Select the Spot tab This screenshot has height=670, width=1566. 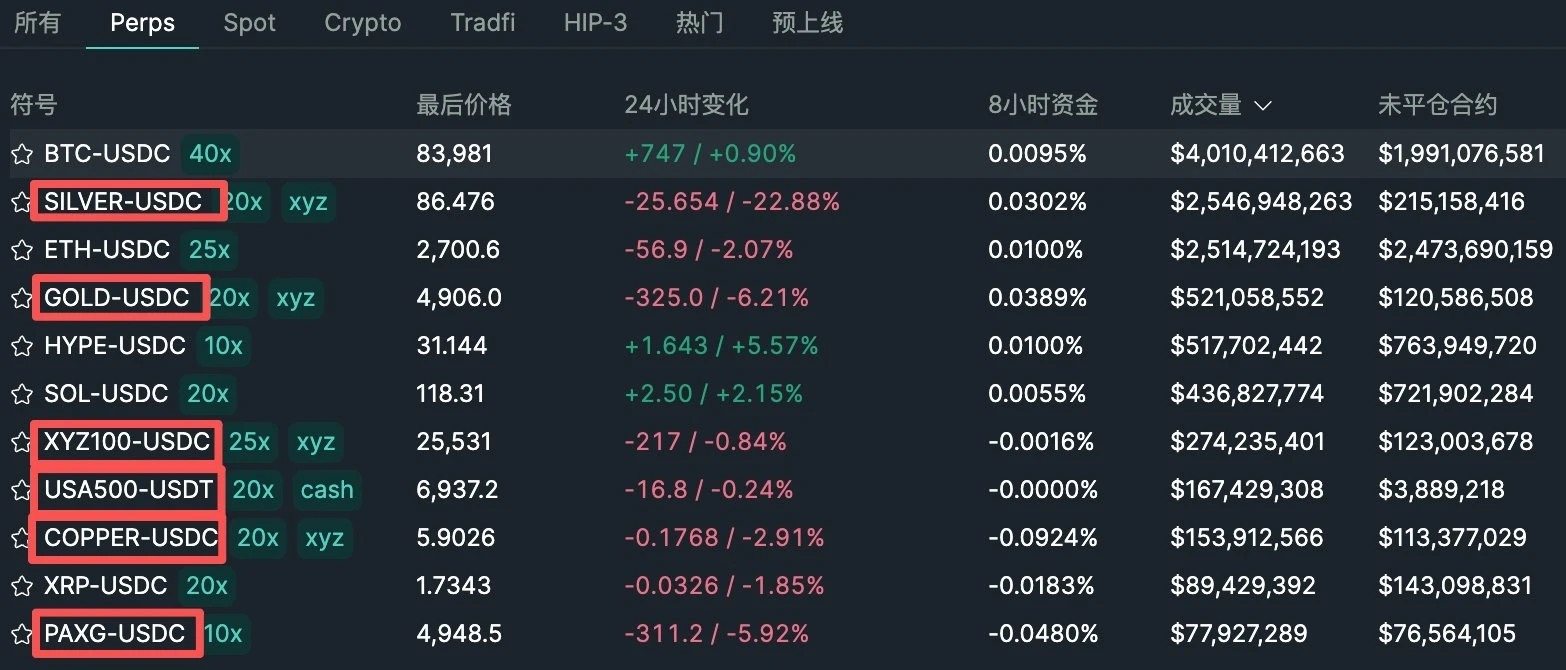pos(249,22)
